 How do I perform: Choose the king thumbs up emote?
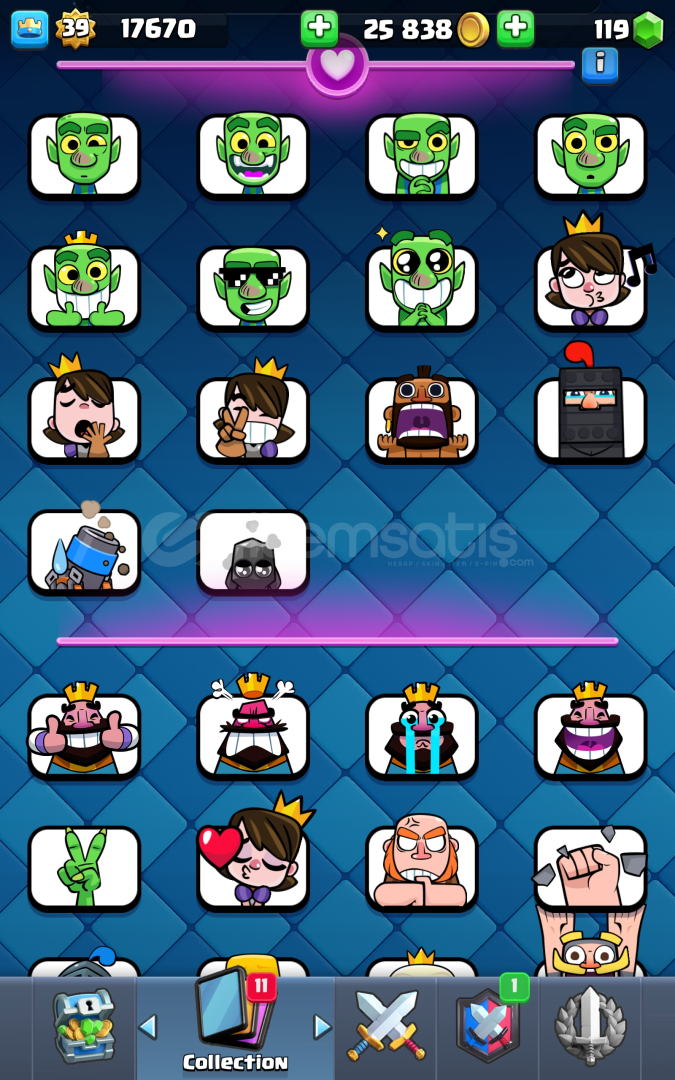84,735
